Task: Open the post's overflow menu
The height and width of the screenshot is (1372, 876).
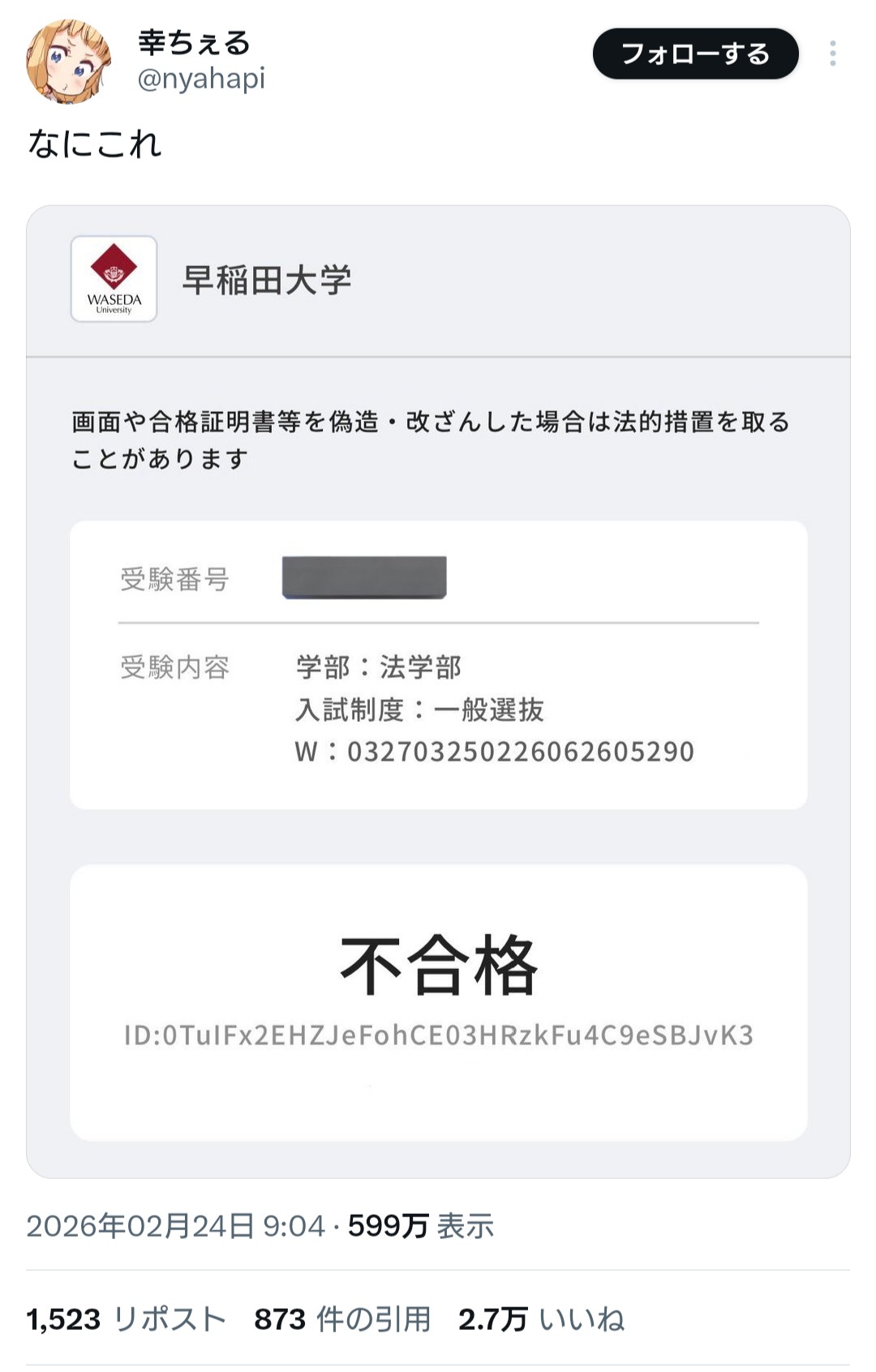Action: pyautogui.click(x=833, y=54)
